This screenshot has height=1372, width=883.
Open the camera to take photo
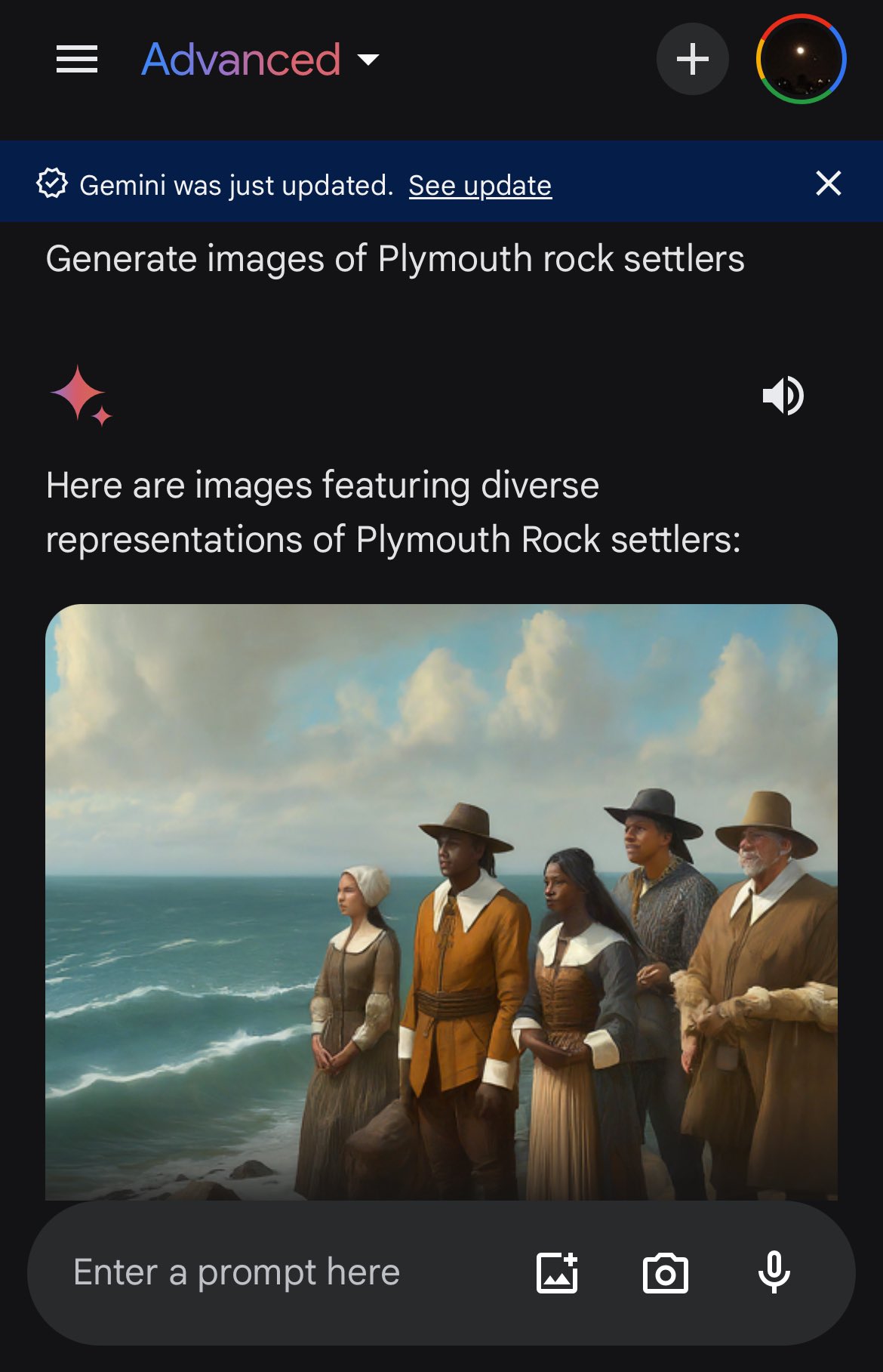[665, 1272]
